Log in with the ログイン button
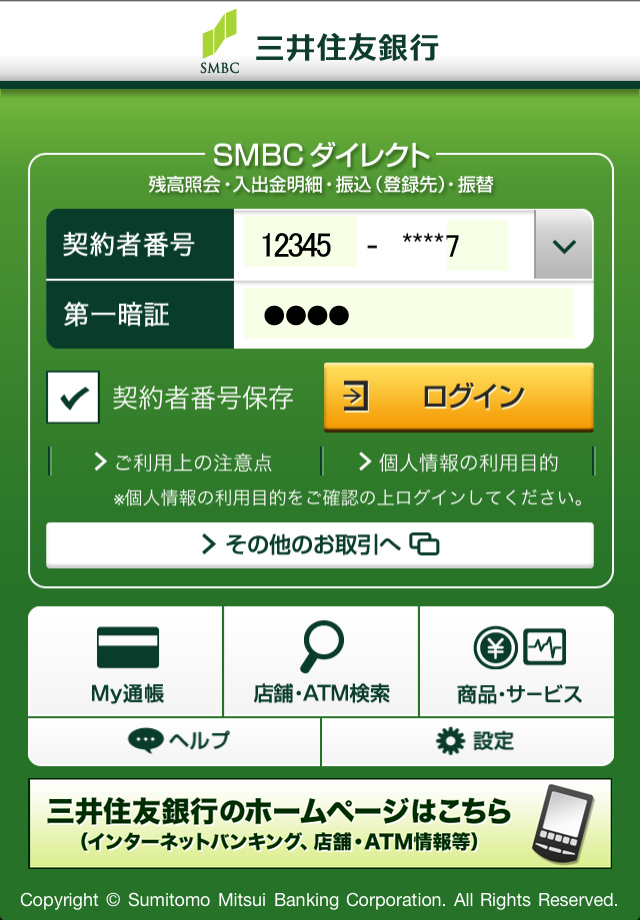 458,397
